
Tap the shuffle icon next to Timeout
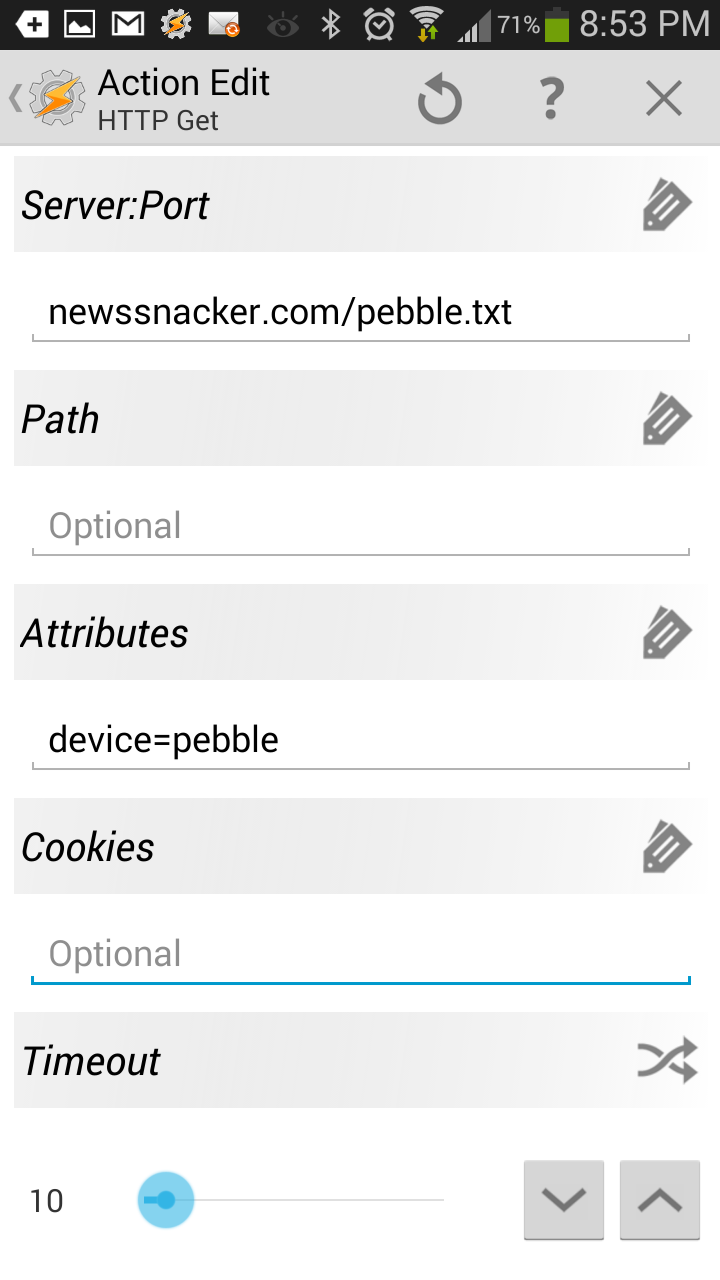pos(667,1061)
